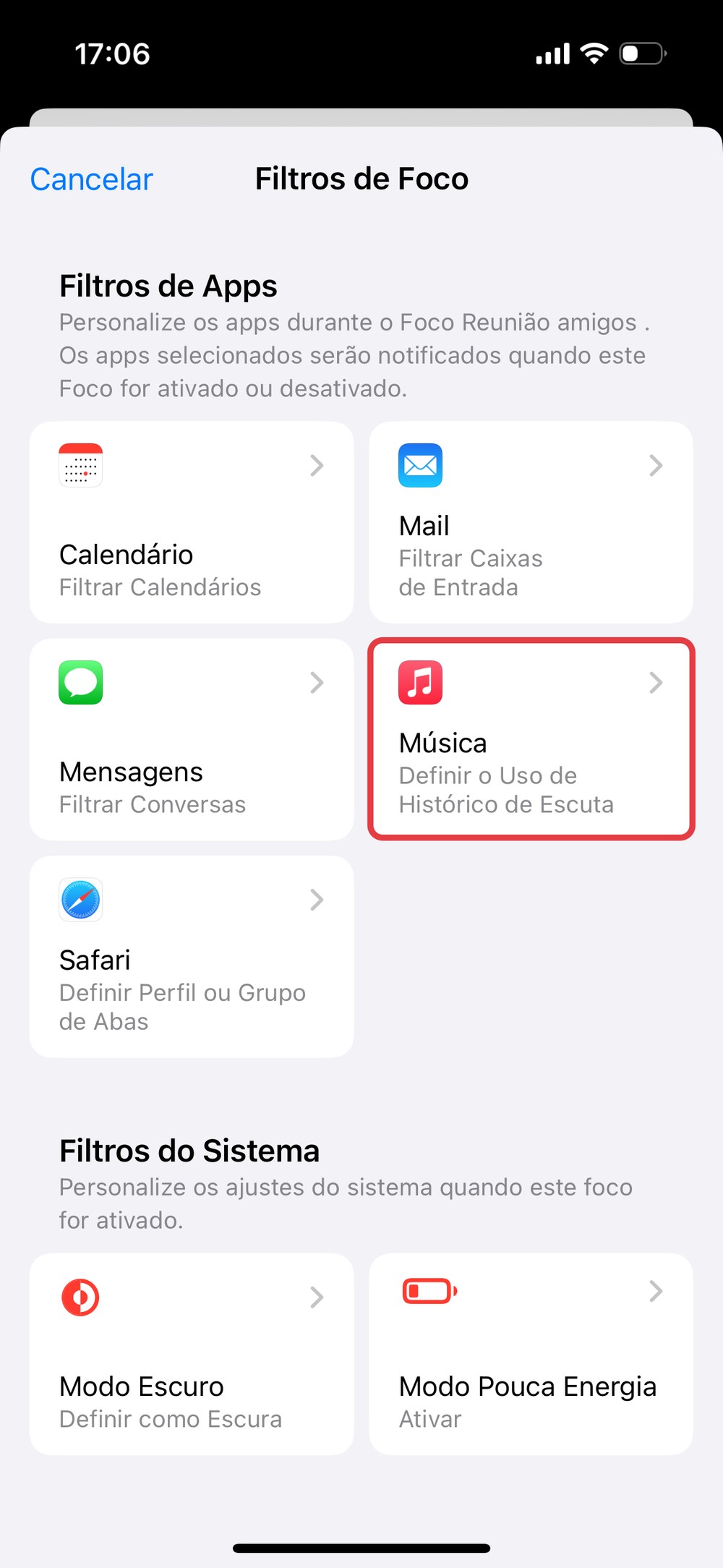Screen dimensions: 723x1568
Task: Open the Mail inbox filter card
Action: click(531, 522)
